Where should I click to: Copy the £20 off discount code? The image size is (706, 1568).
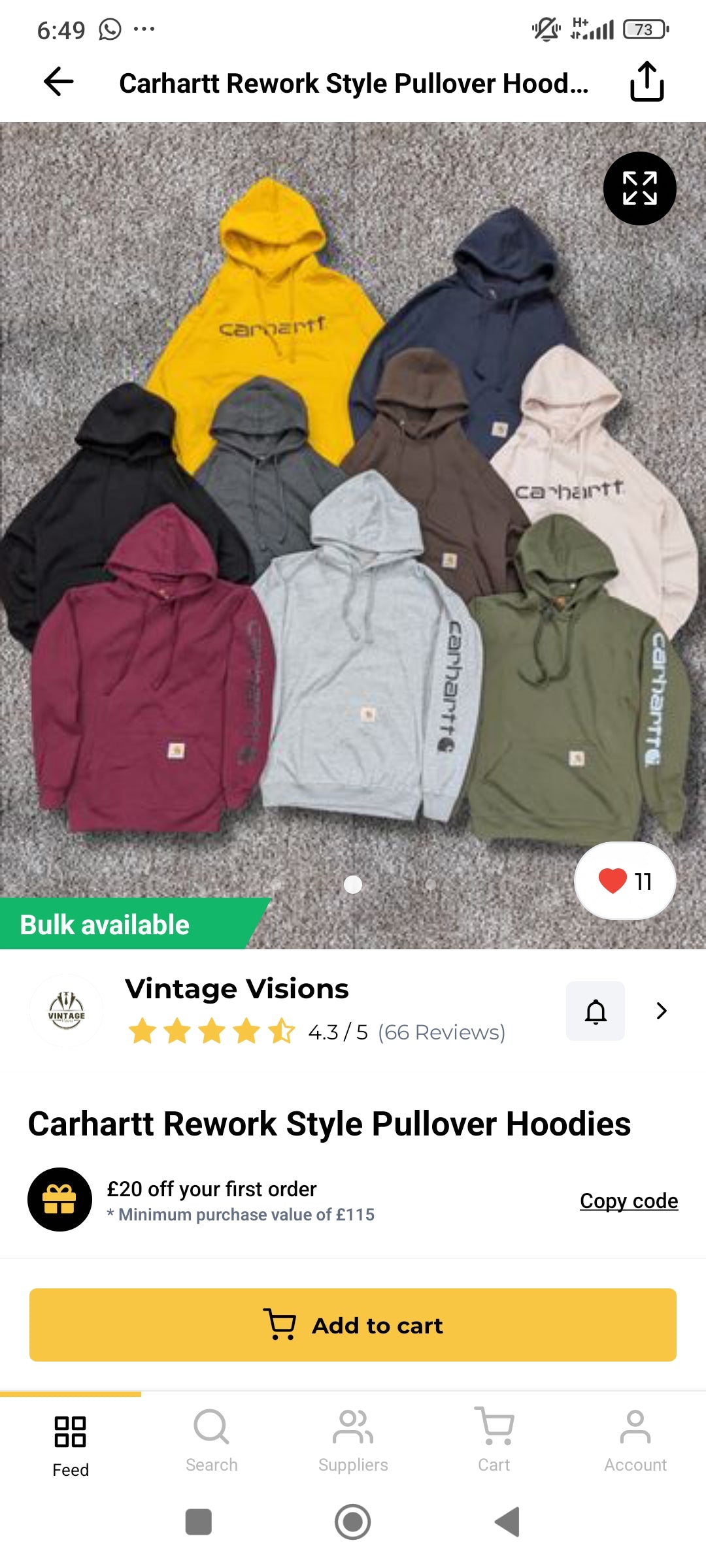[x=628, y=1201]
